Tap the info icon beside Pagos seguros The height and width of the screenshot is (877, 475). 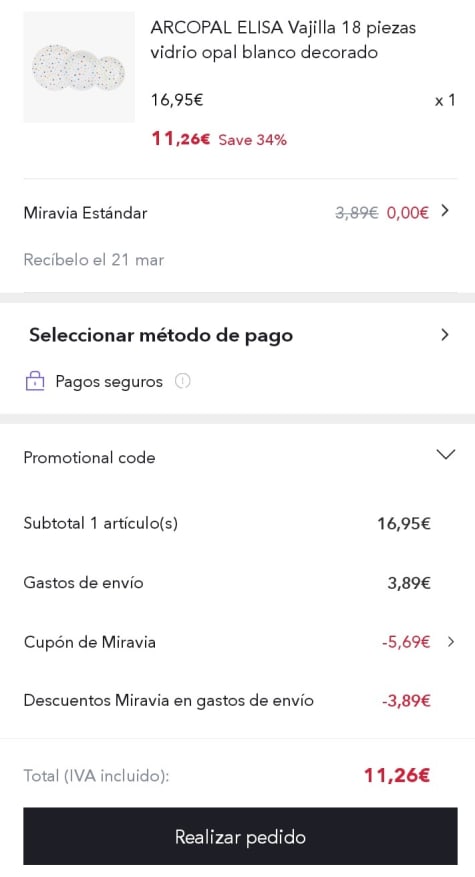(x=182, y=381)
